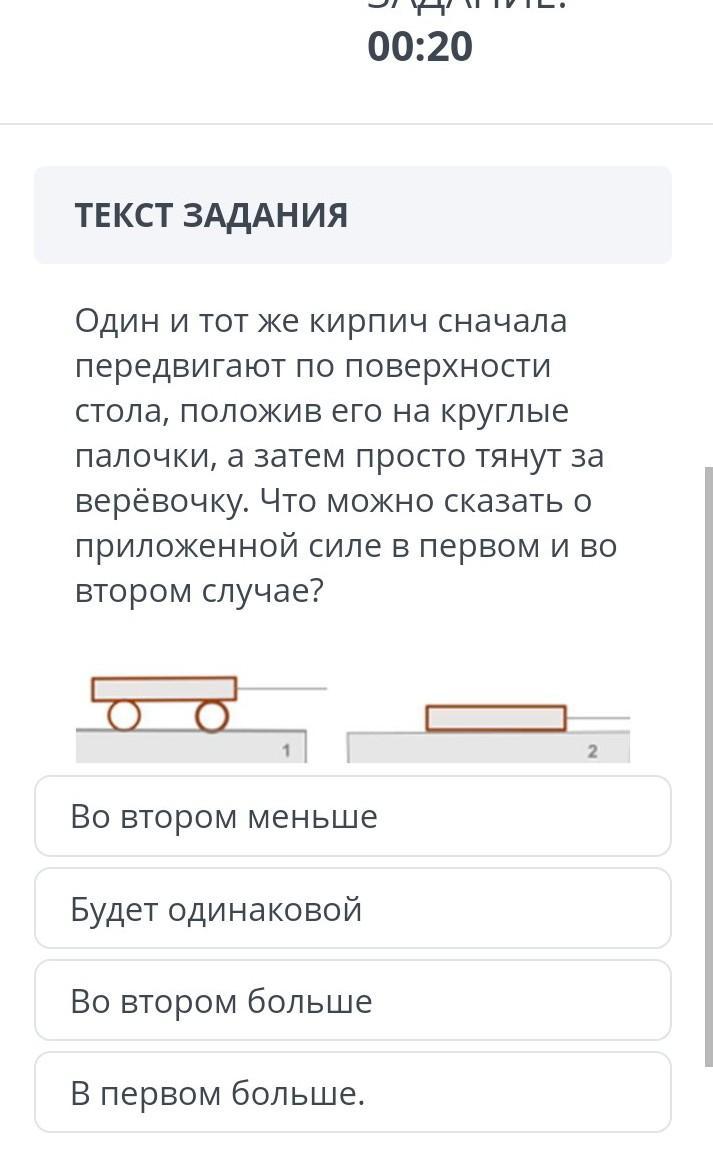This screenshot has height=1166, width=713.
Task: Pick the answer 'Во втором больше'
Action: click(352, 1000)
